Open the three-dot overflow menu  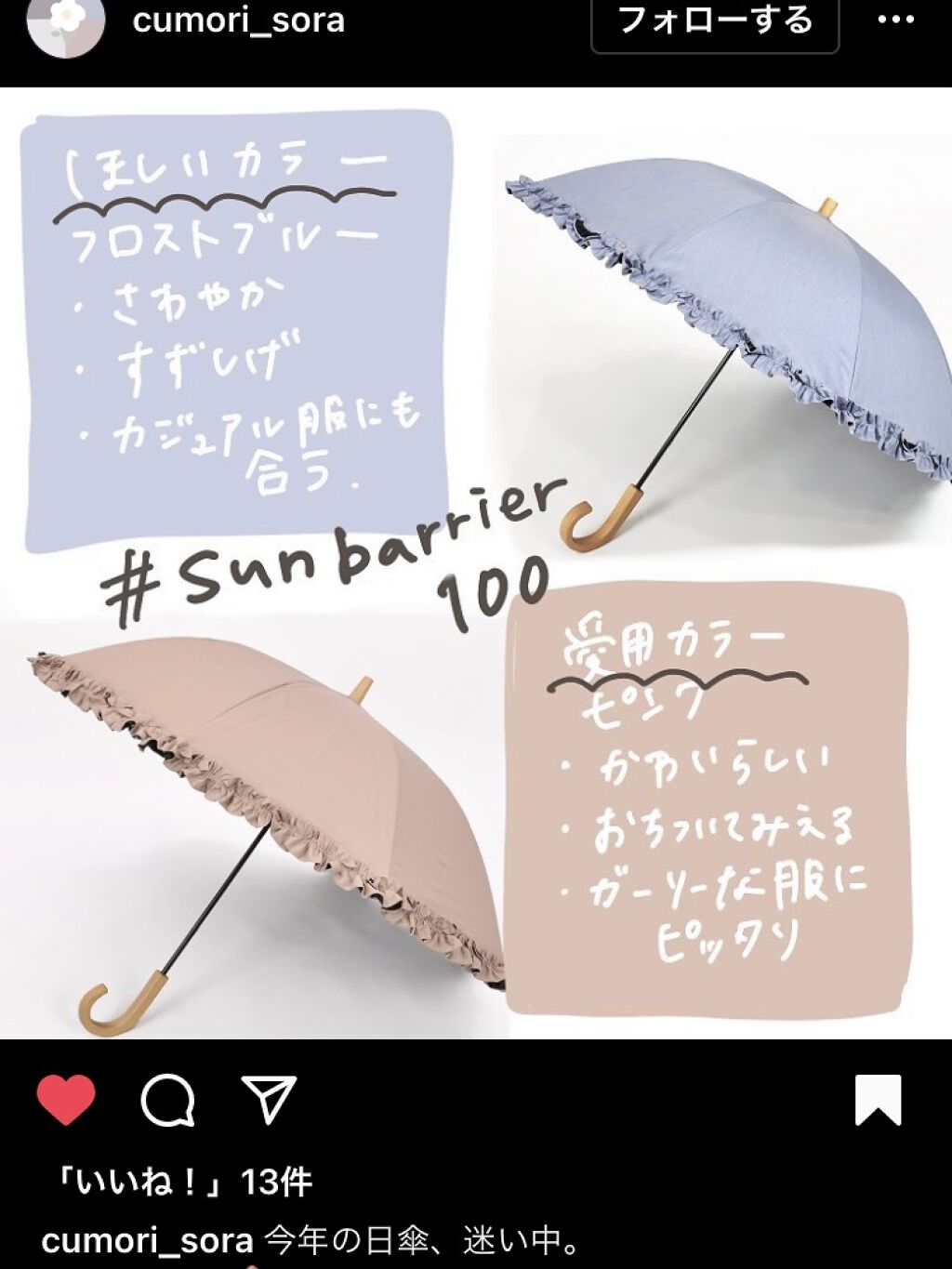tap(895, 20)
